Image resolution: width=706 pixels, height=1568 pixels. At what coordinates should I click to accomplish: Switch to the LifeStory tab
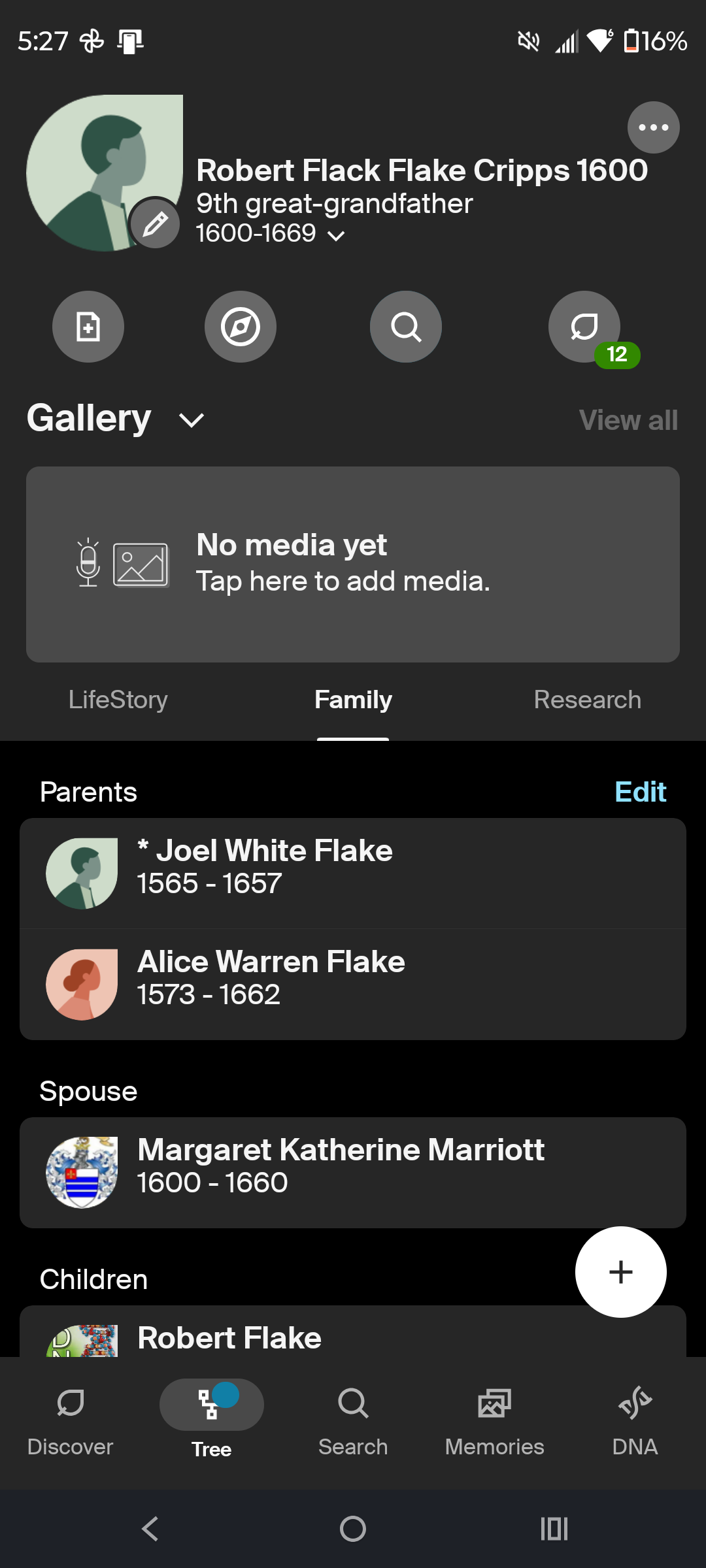(x=118, y=700)
